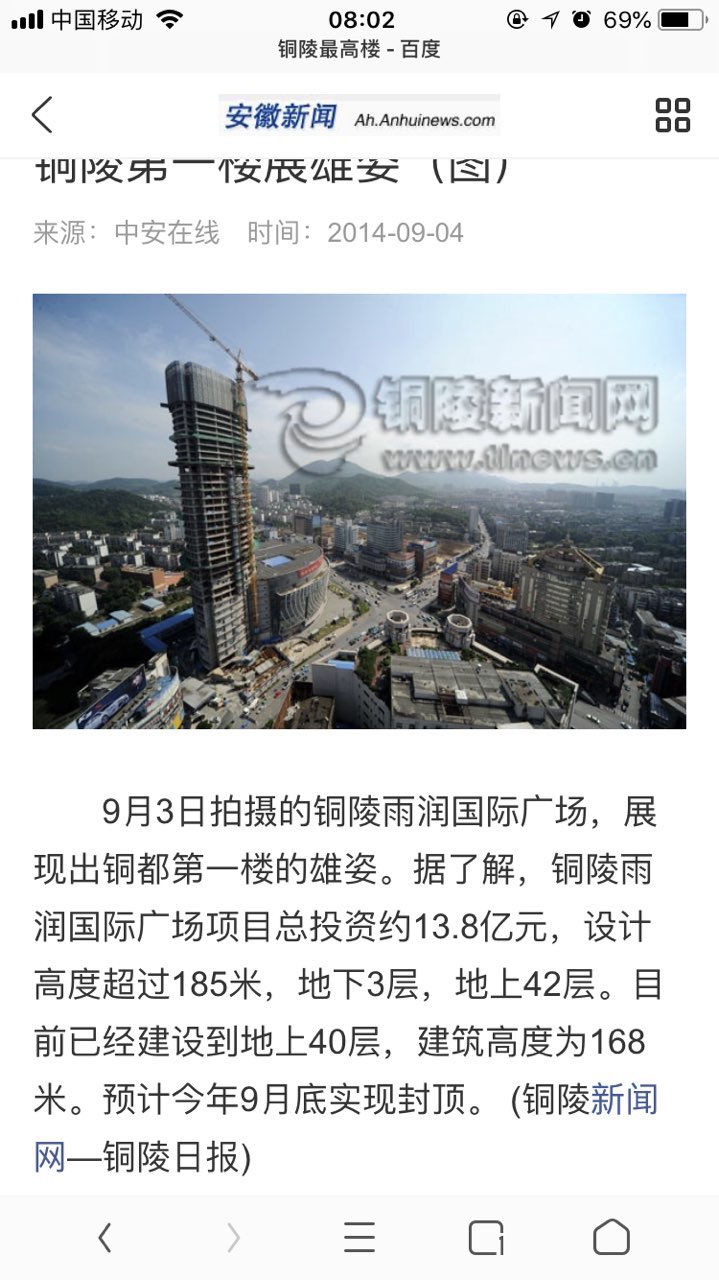Open the four-square grid menu
This screenshot has width=719, height=1280.
tap(672, 115)
